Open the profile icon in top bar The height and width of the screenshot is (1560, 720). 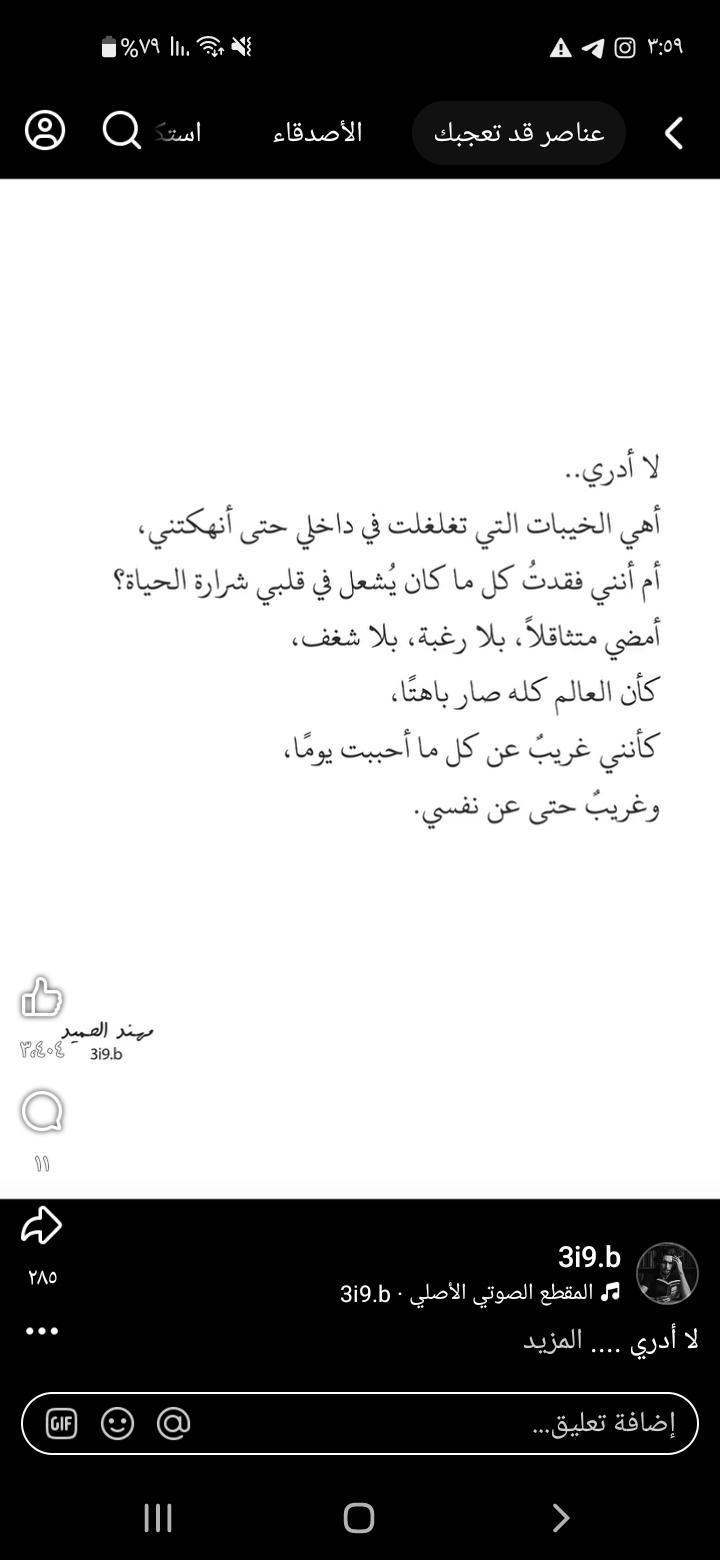pos(45,131)
